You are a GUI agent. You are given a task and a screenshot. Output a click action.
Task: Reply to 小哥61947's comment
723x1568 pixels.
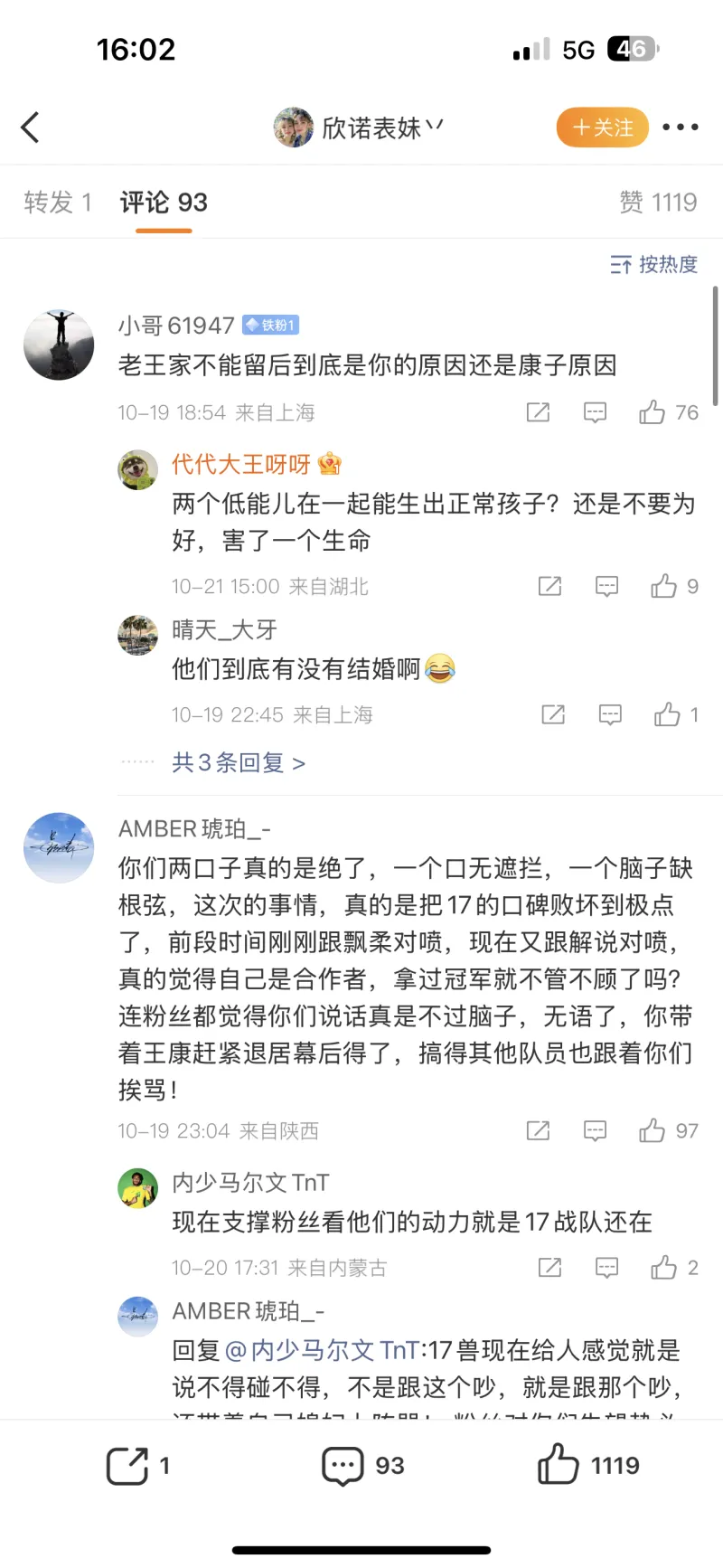(x=595, y=413)
